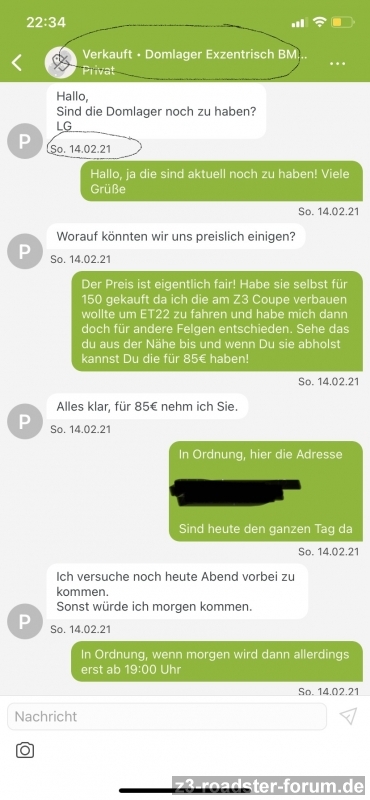Attach a photo with the camera icon
Screen dimensions: 370x800
24,750
